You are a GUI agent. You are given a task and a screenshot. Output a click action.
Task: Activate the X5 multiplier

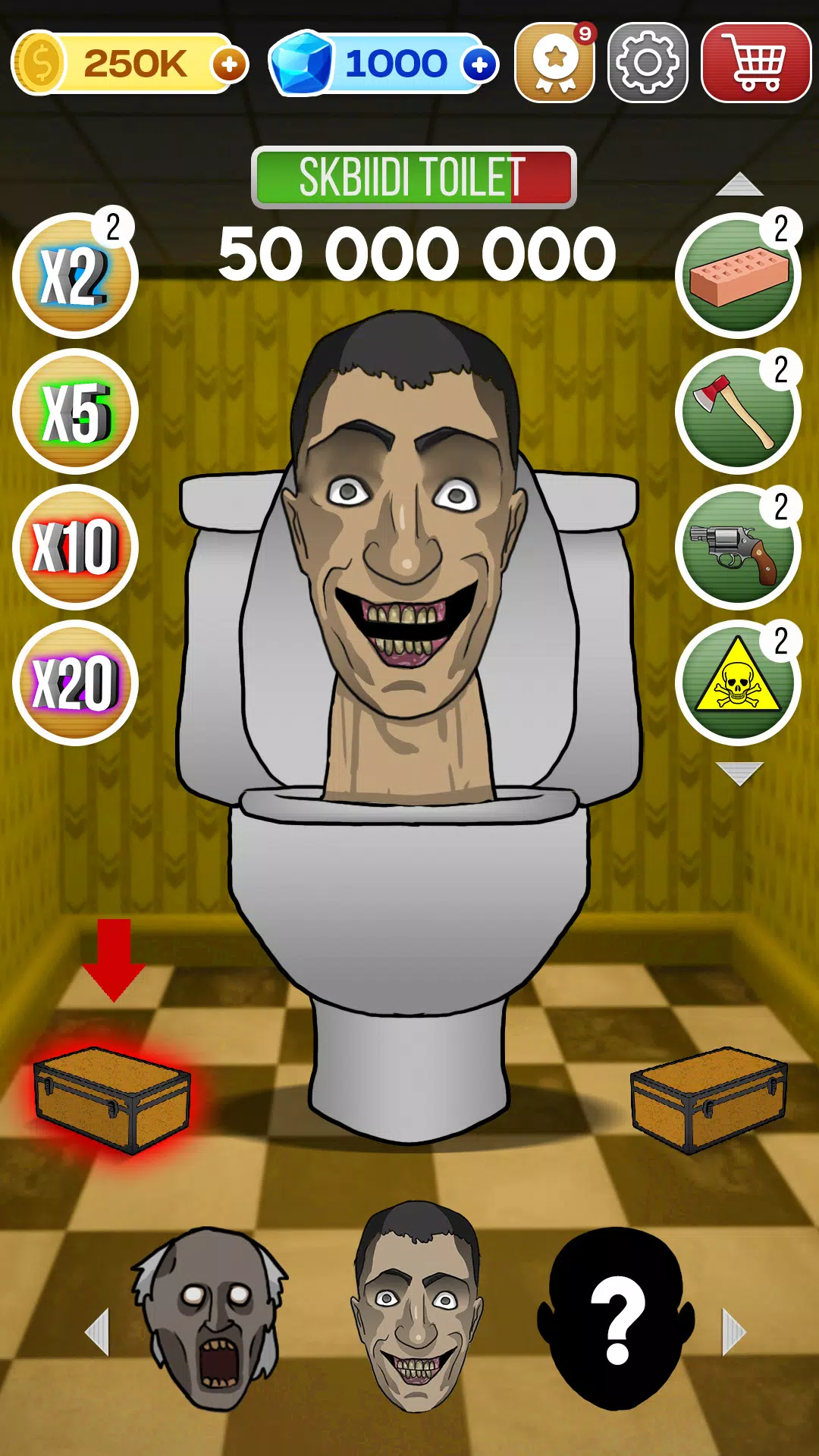point(75,412)
